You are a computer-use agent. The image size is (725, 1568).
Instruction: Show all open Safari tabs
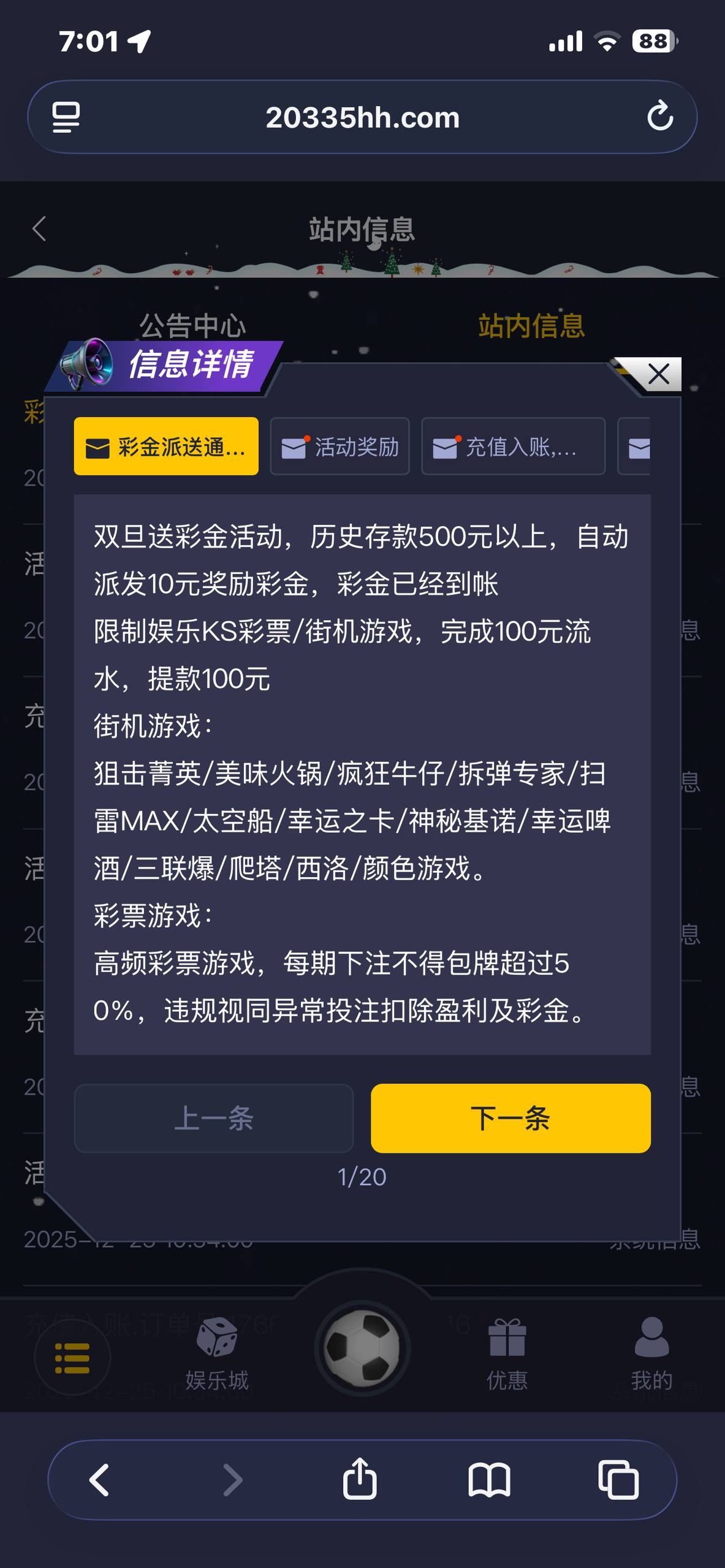[618, 1480]
